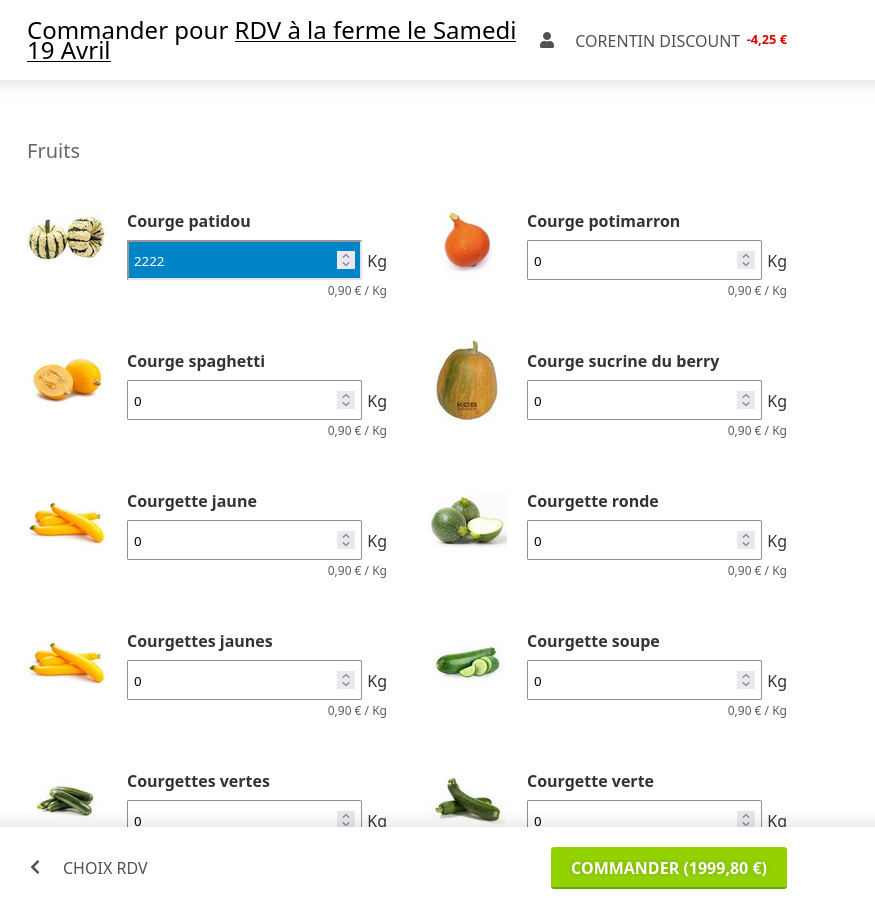Viewport: 875px width, 907px height.
Task: Adjust the Courge patidou quantity stepper
Action: coord(346,260)
